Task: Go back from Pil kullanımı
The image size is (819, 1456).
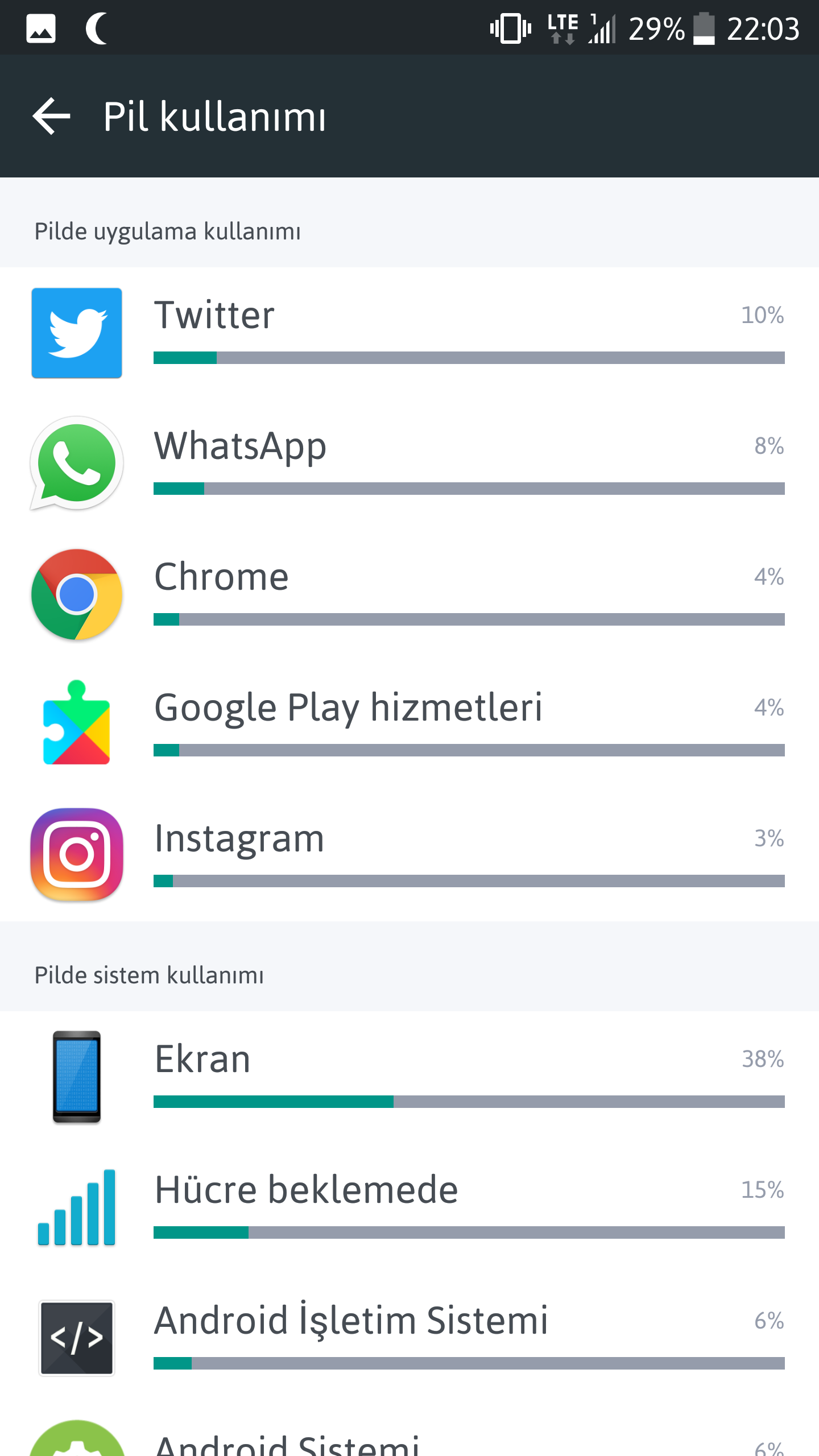Action: click(x=51, y=116)
